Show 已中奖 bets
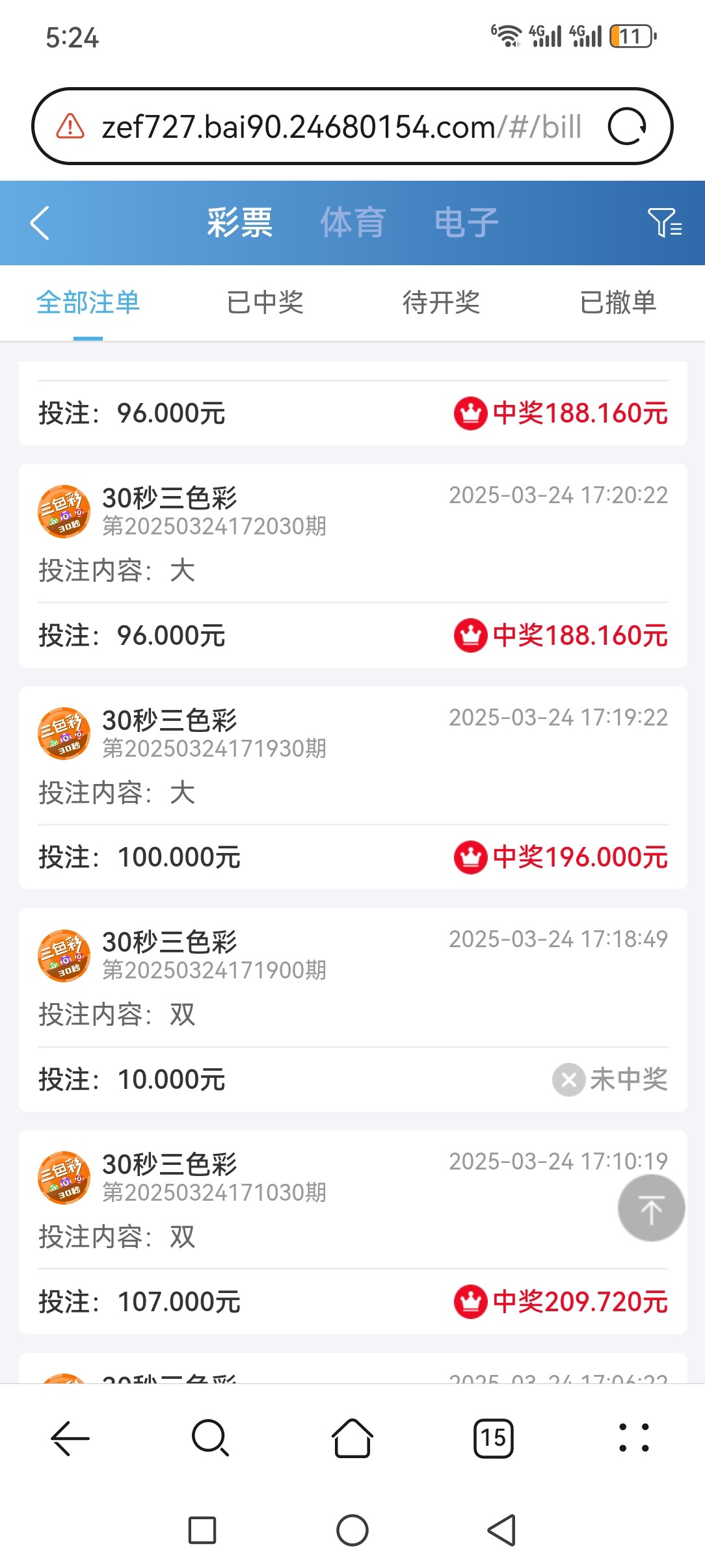 click(265, 303)
